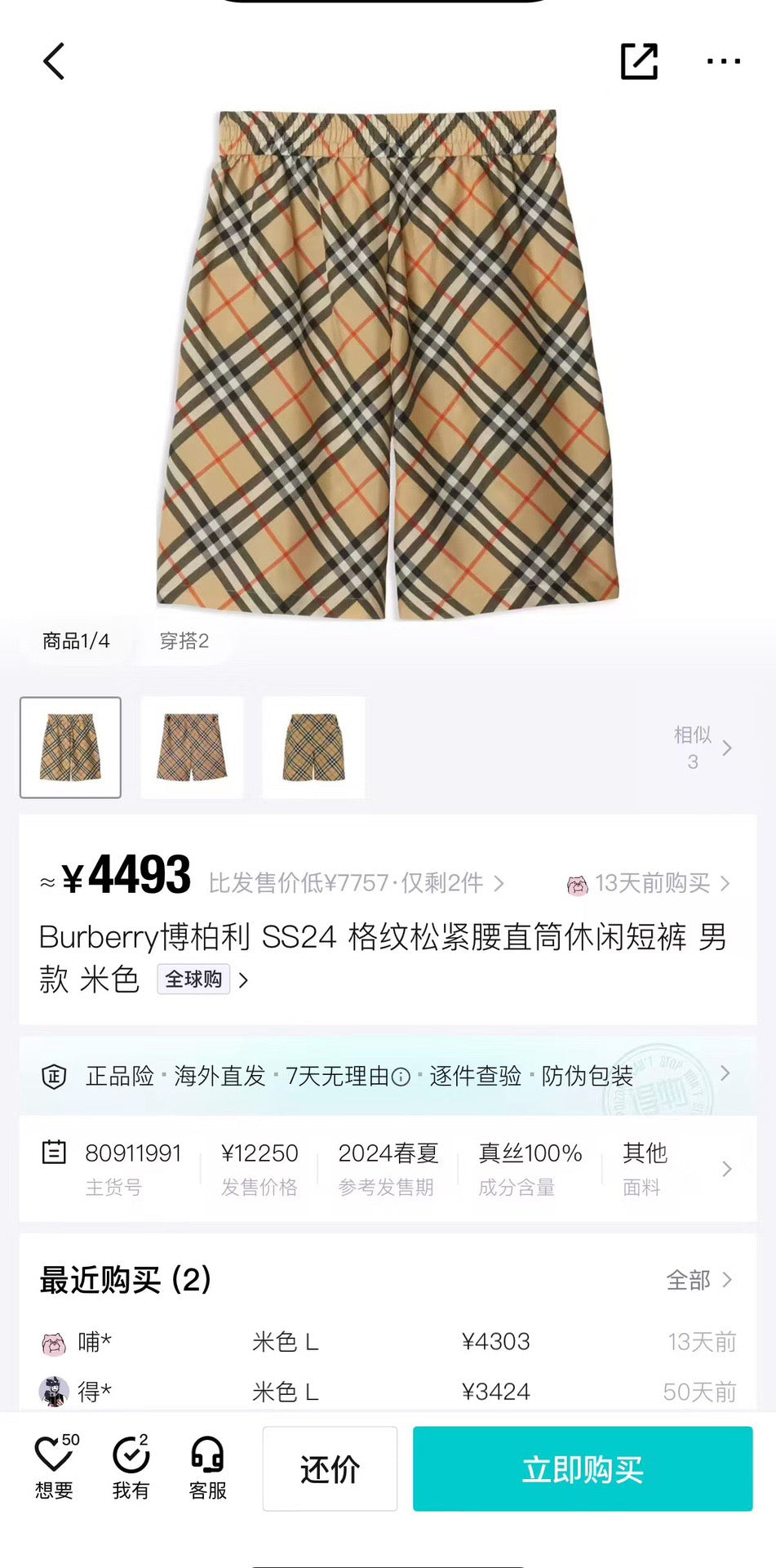Open 相似 similar items
Screen dimensions: 776x1568
(702, 747)
